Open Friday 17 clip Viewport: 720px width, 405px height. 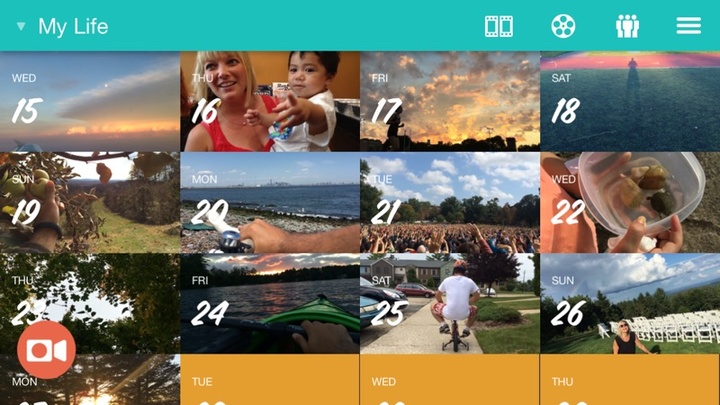tap(449, 101)
